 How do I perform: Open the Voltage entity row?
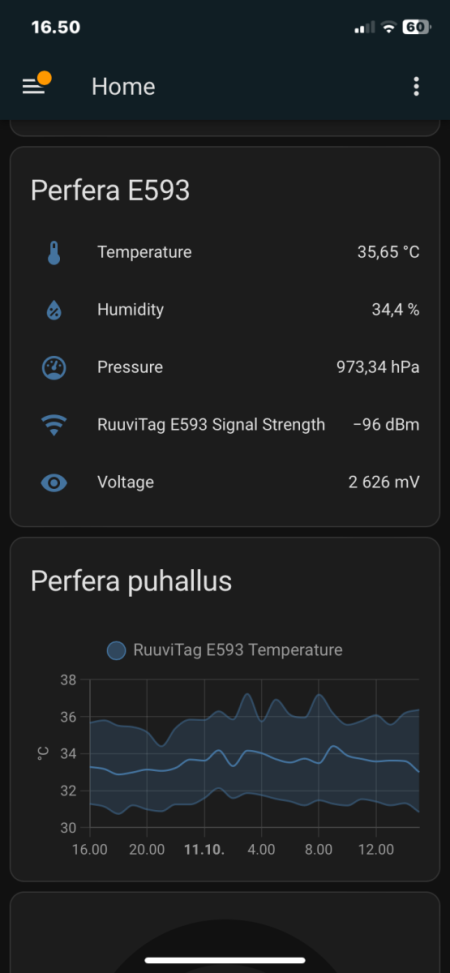click(225, 482)
